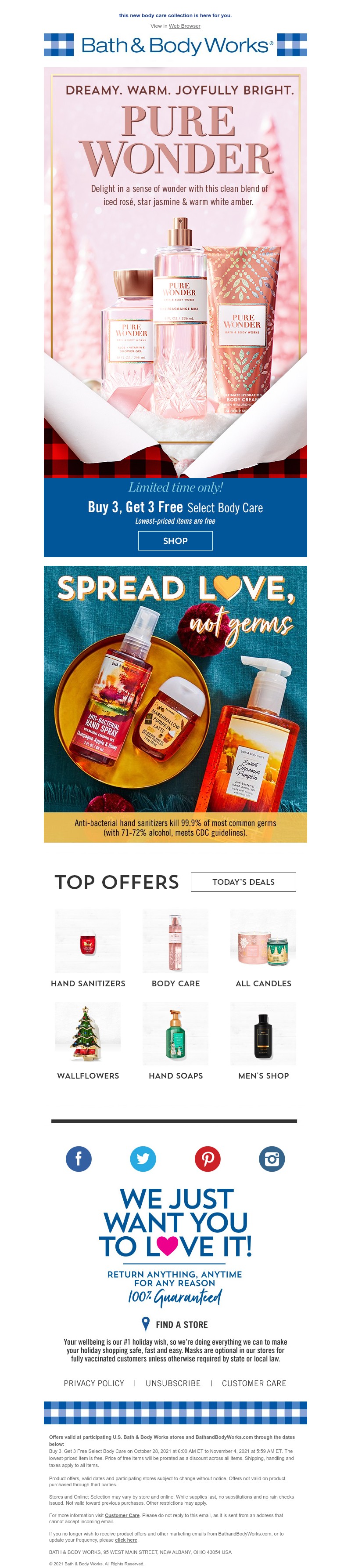
Task: Visit the Men's Shop
Action: tap(263, 1039)
